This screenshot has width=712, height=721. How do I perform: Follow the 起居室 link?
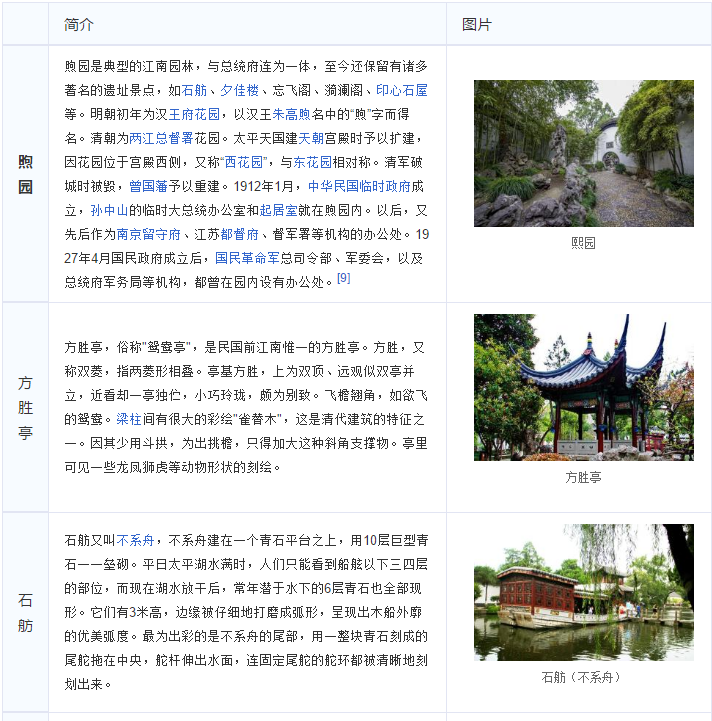tap(276, 210)
